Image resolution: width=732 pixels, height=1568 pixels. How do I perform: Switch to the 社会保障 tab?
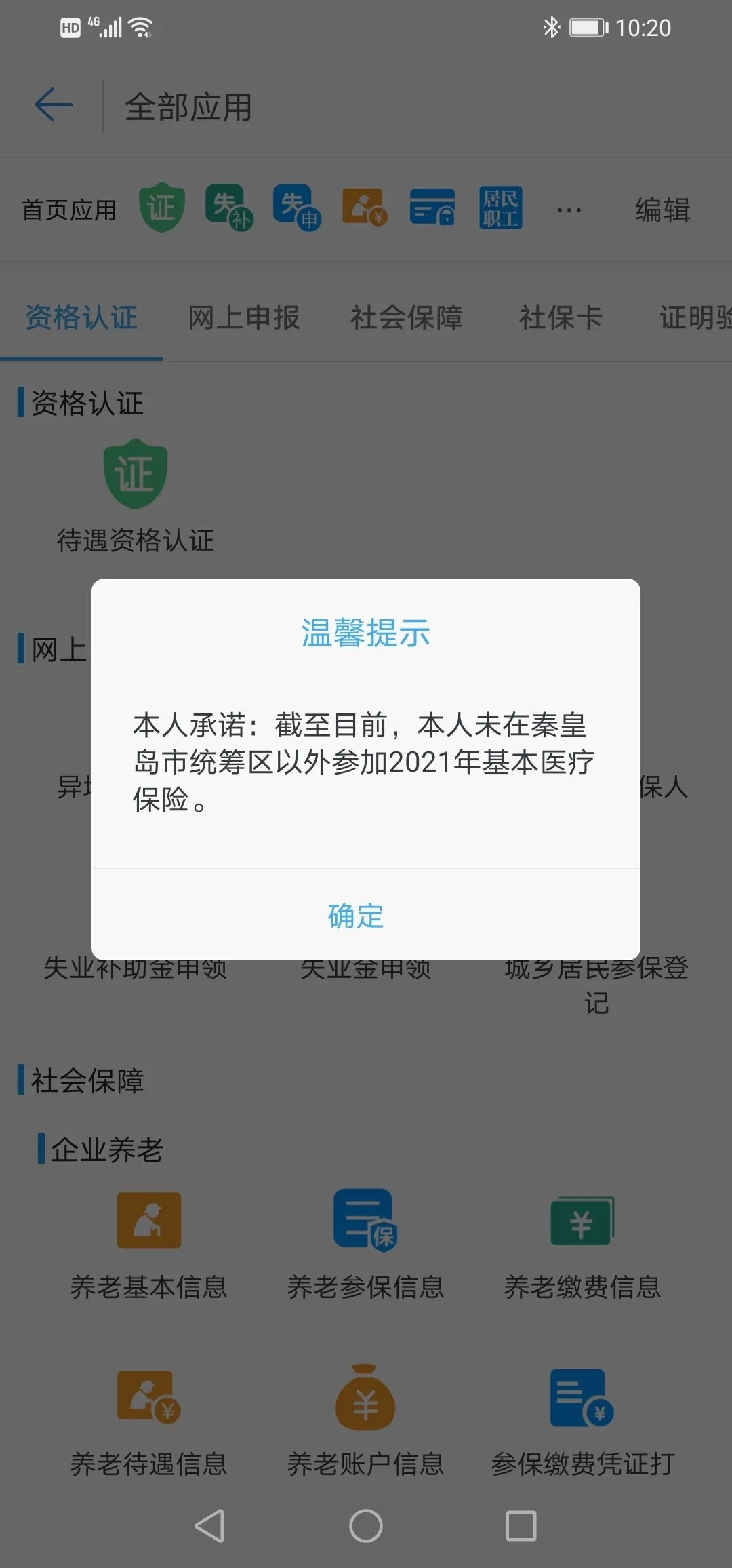[406, 317]
